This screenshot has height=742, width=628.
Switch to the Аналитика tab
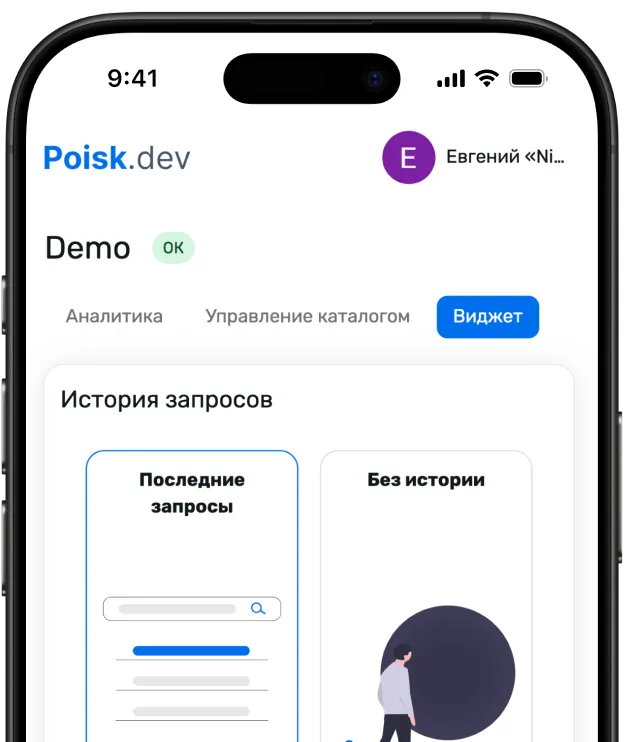tap(114, 316)
